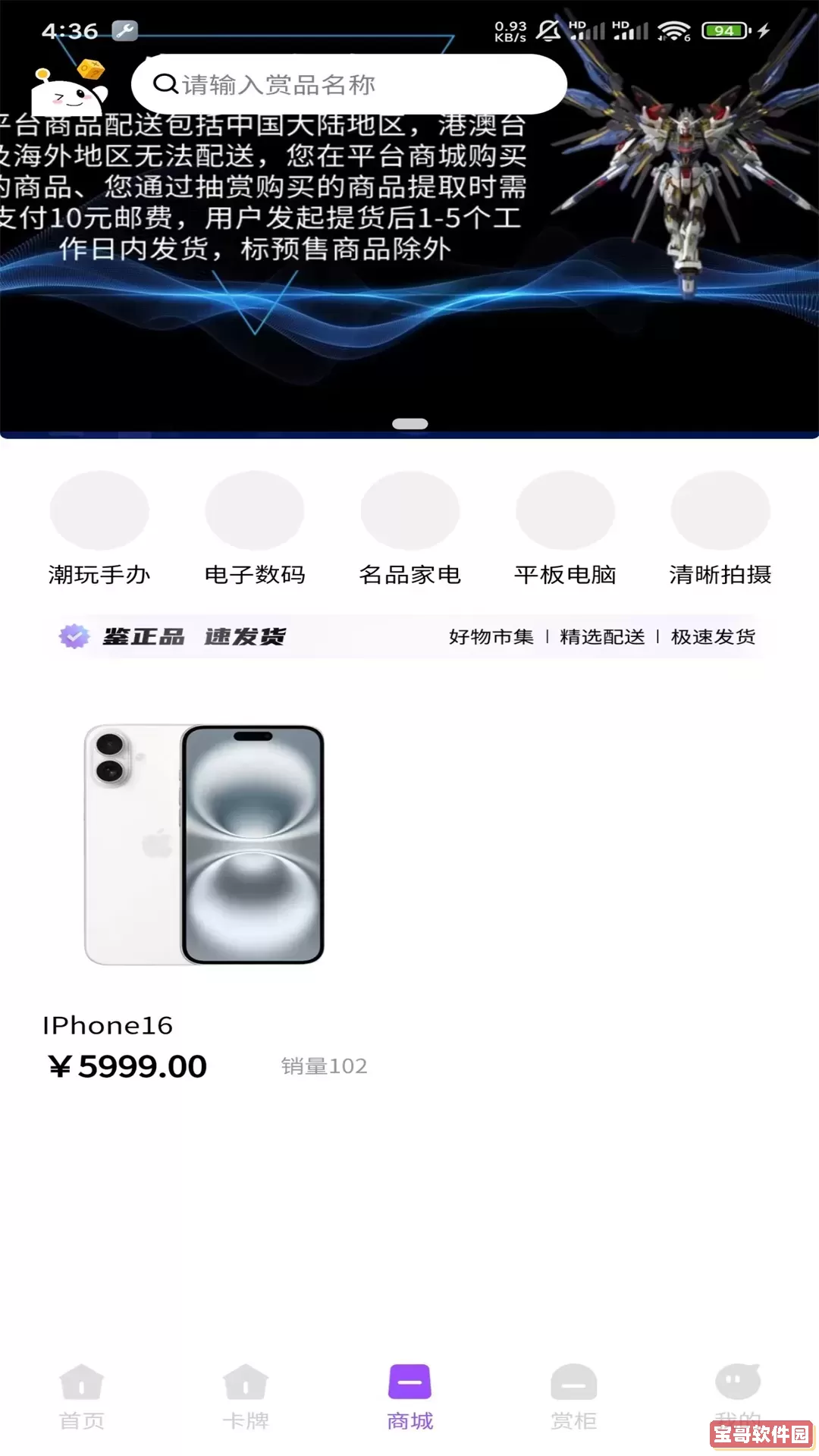Select the 电子数码 category circle
This screenshot has height=1456, width=819.
(x=255, y=510)
